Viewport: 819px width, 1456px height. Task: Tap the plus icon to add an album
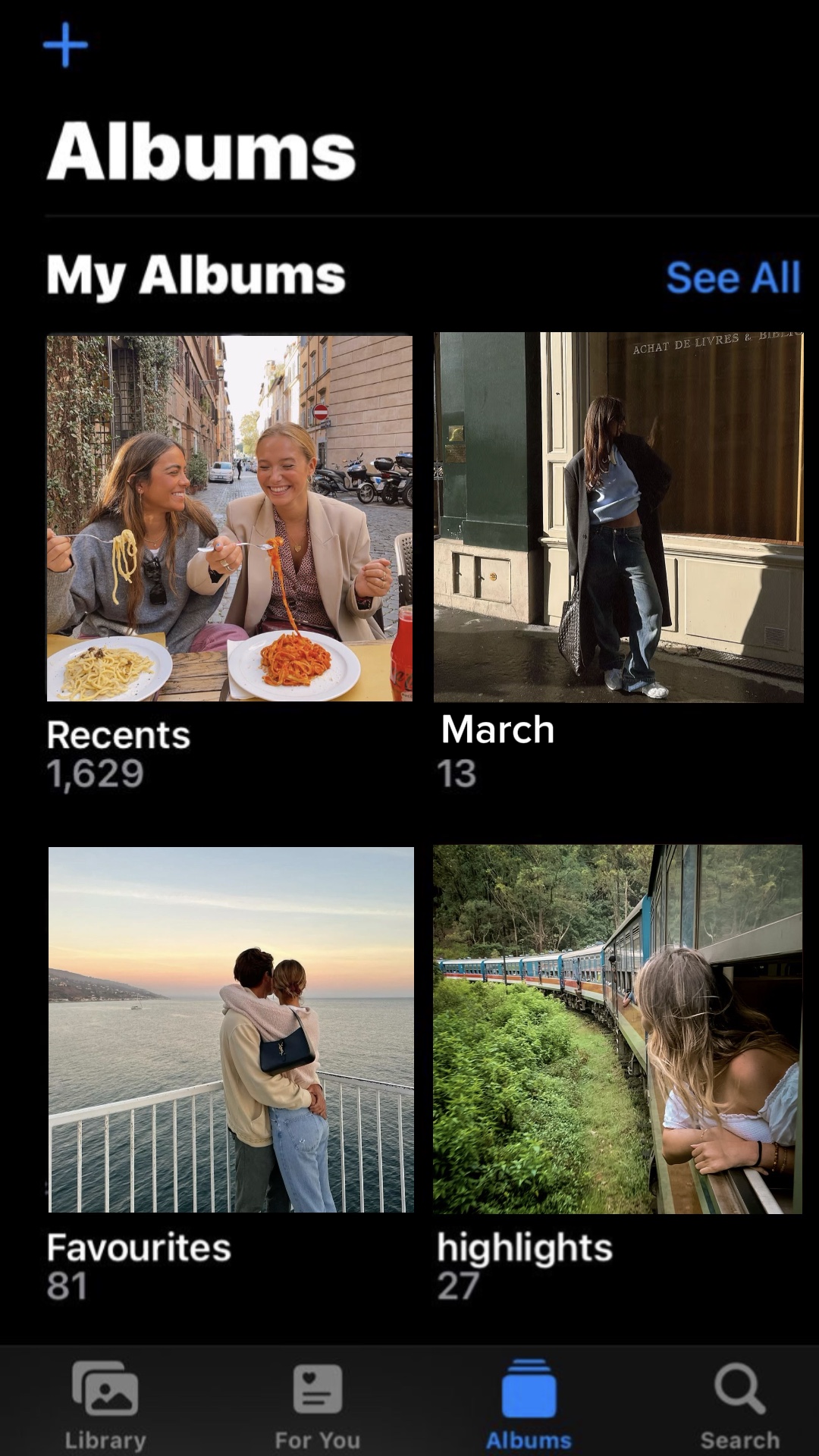pyautogui.click(x=66, y=45)
